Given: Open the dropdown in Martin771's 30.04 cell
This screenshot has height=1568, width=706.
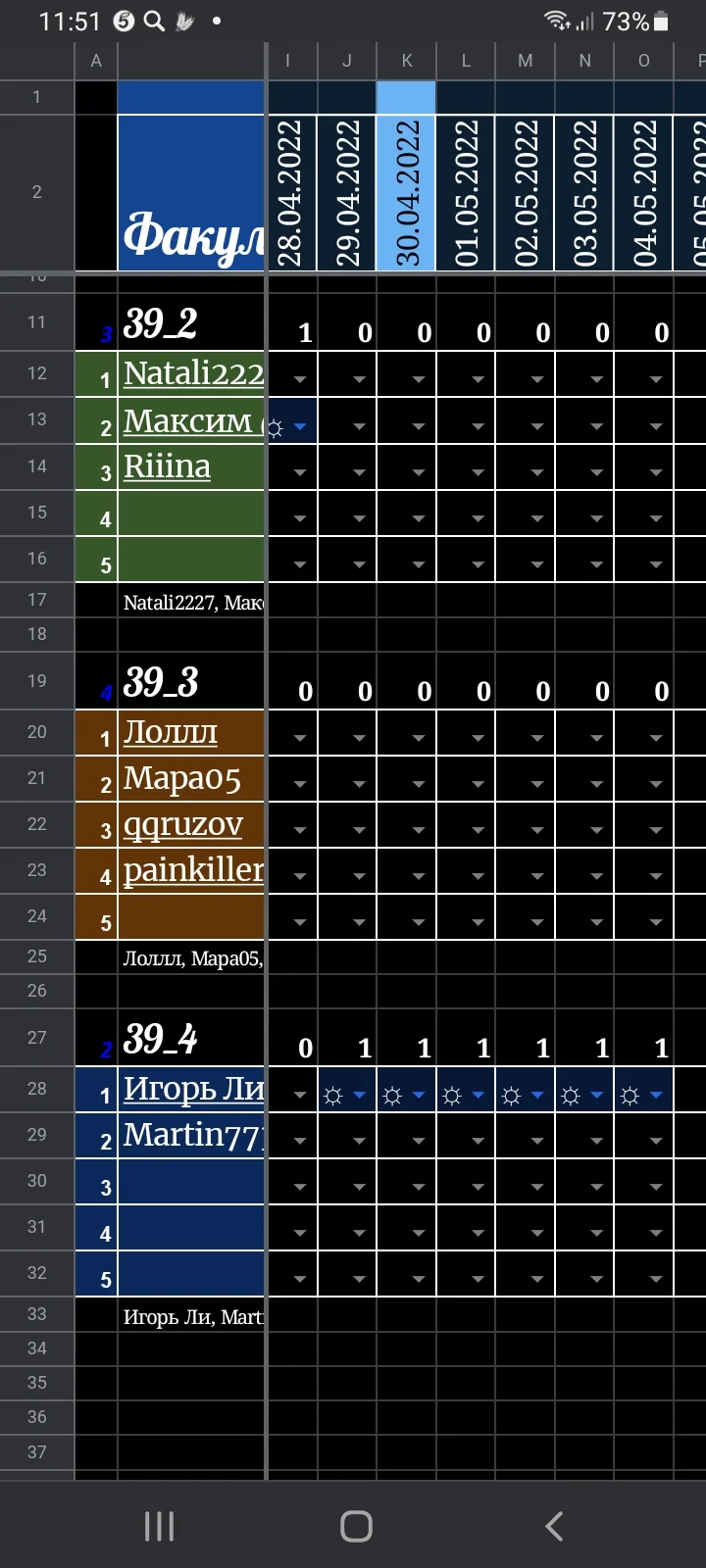Looking at the screenshot, I should click(421, 1140).
